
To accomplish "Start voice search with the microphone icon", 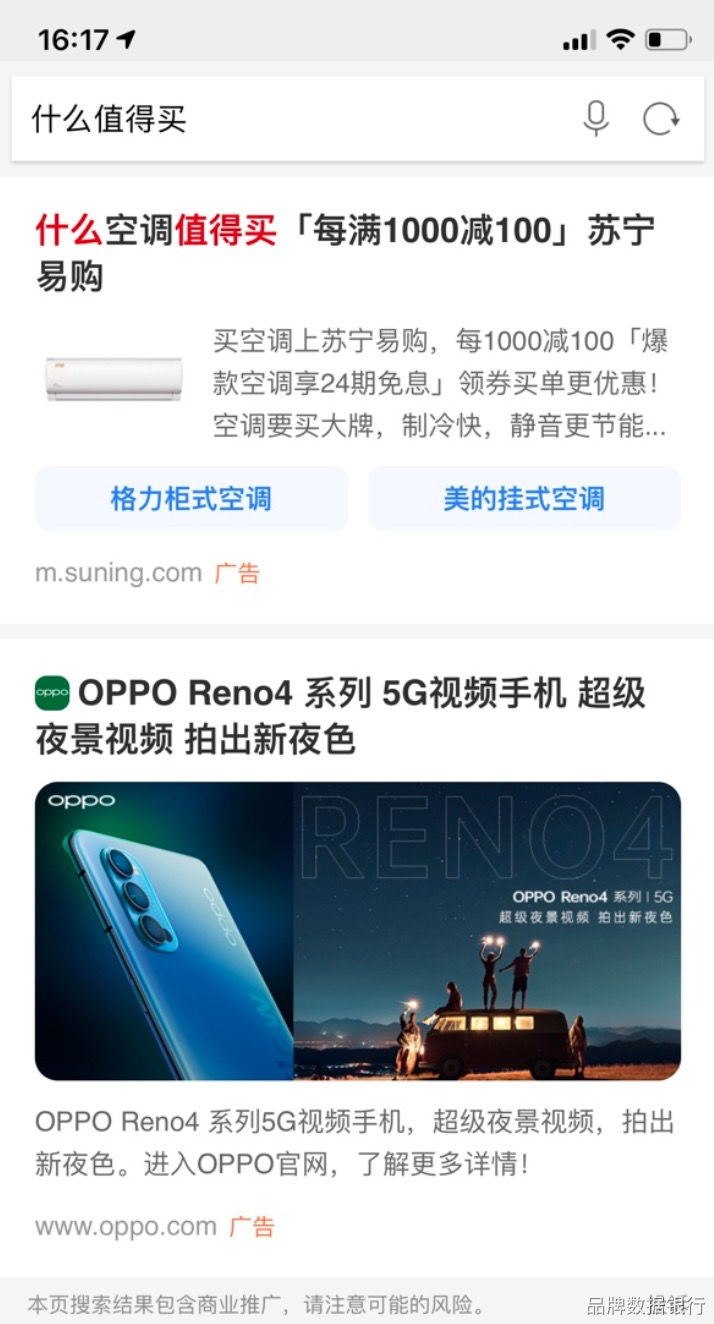I will pyautogui.click(x=596, y=120).
